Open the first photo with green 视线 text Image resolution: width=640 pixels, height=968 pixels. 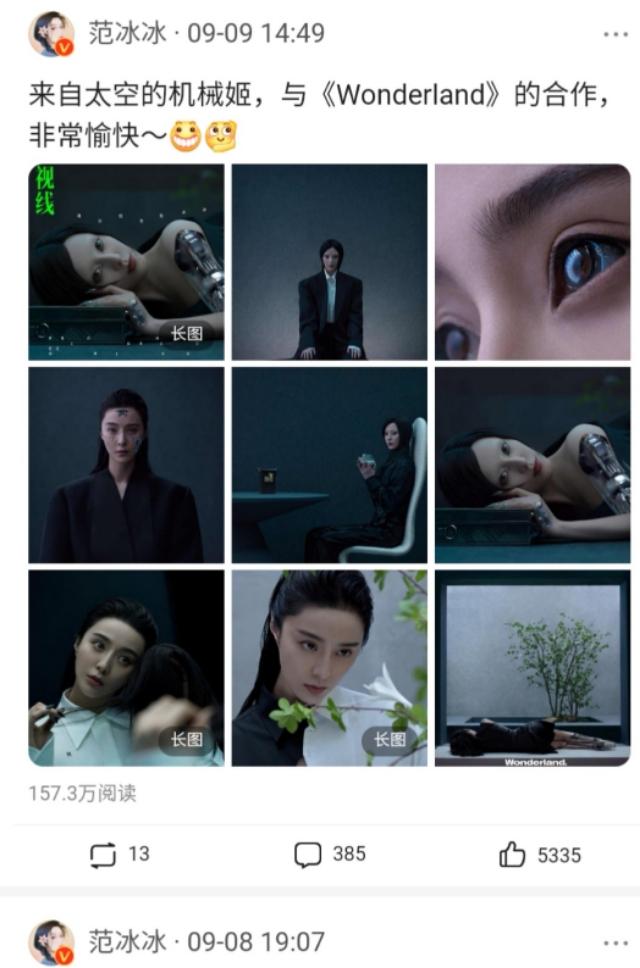click(x=126, y=262)
